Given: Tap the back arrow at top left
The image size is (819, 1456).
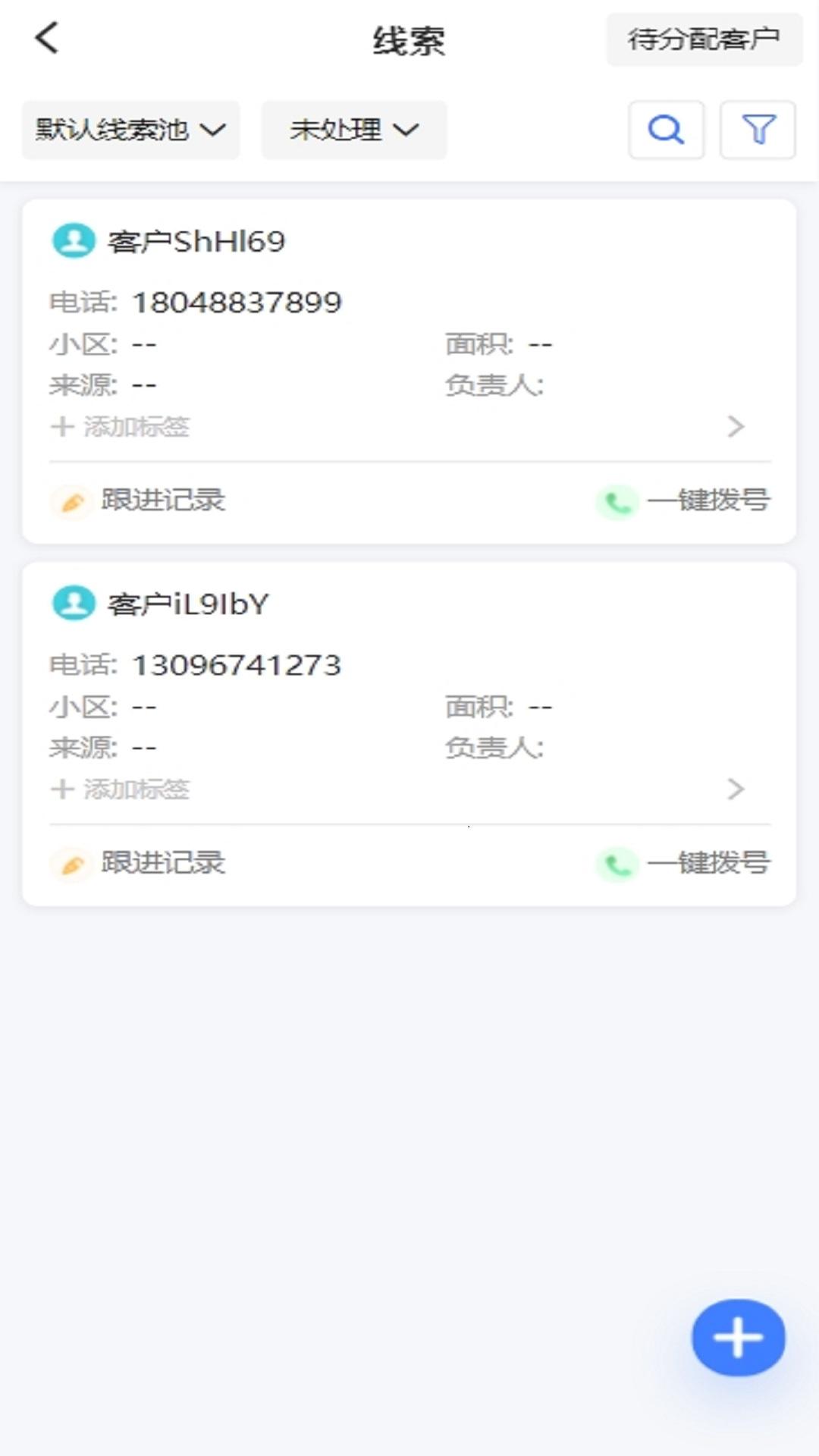Looking at the screenshot, I should [x=47, y=38].
